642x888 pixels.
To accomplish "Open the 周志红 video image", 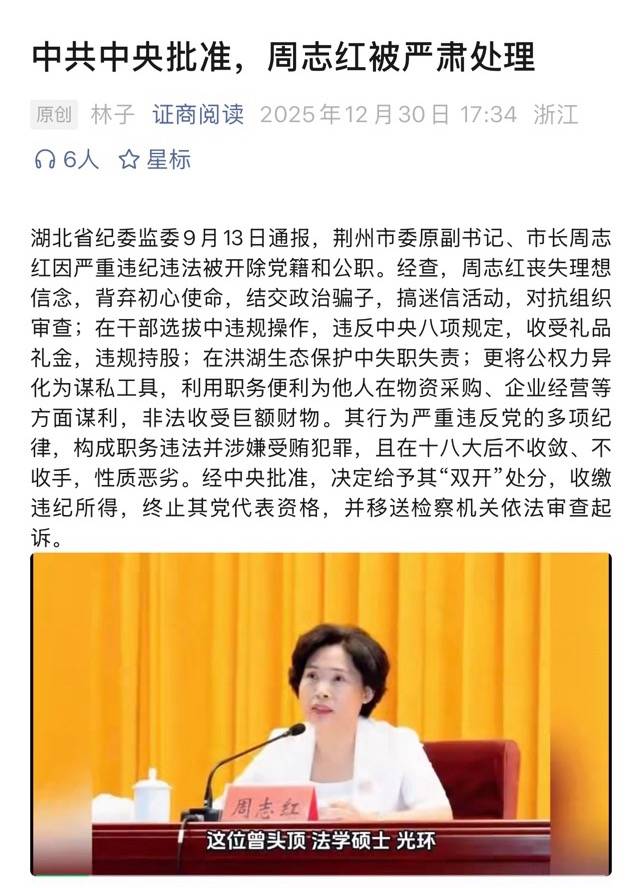I will [x=320, y=712].
